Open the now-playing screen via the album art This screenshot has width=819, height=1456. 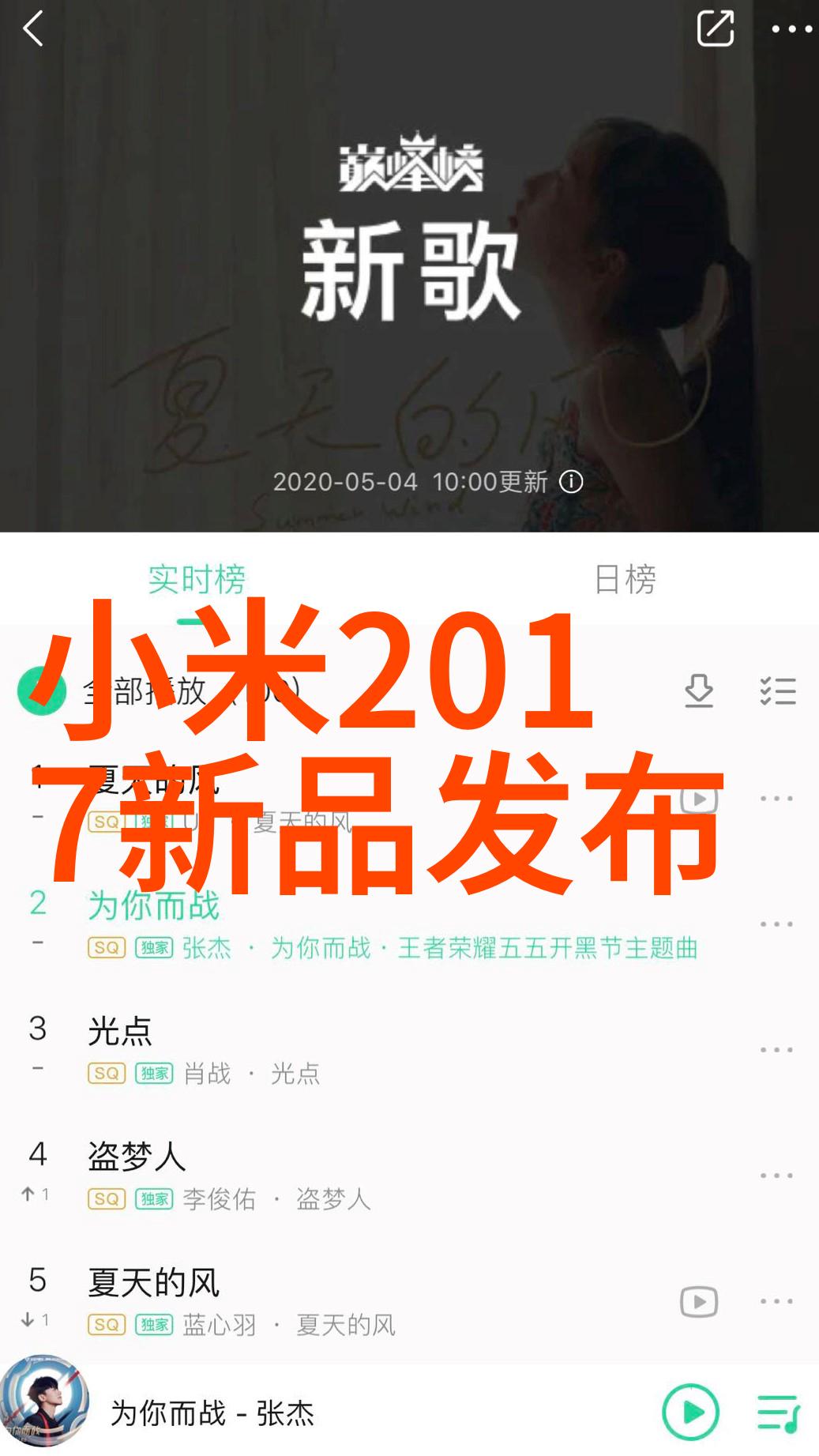tap(45, 1403)
